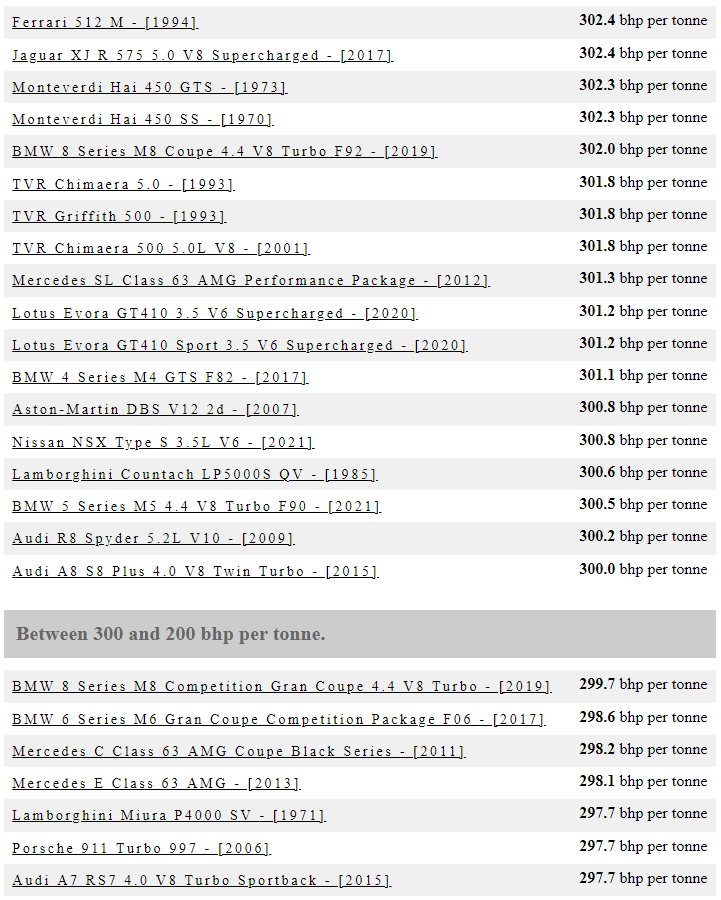Open Audi A8 S8 Plus 2015 link

click(x=195, y=571)
